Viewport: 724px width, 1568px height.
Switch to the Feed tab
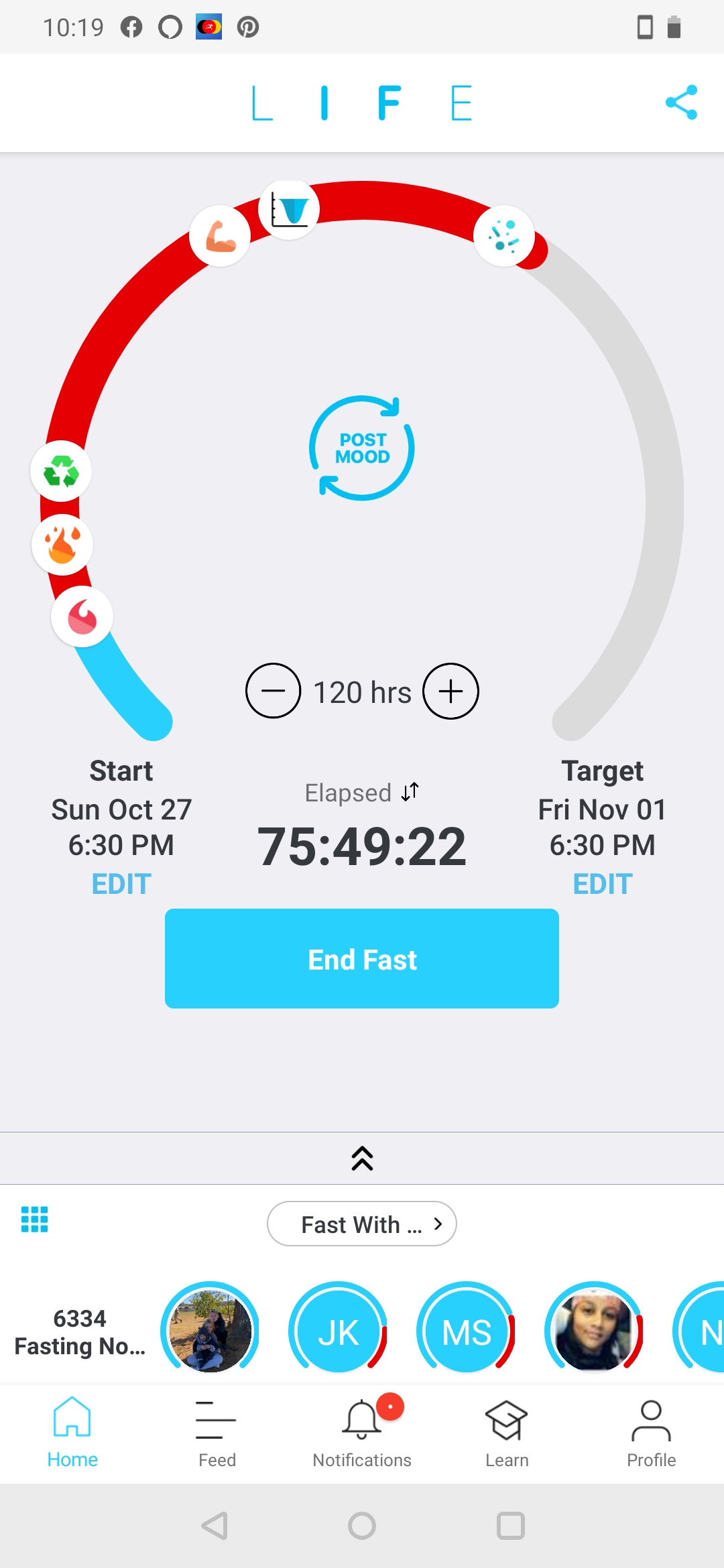pyautogui.click(x=217, y=1433)
